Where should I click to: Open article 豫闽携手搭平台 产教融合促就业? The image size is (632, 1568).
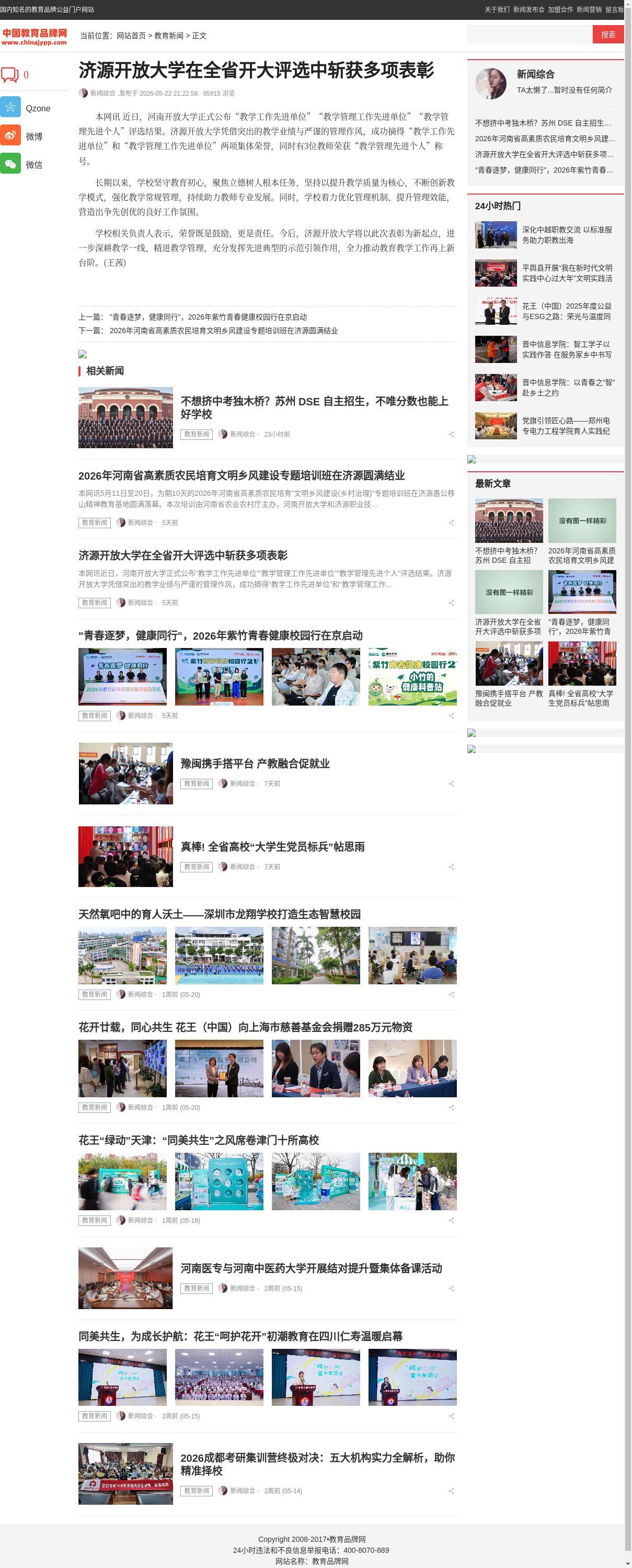pyautogui.click(x=255, y=763)
